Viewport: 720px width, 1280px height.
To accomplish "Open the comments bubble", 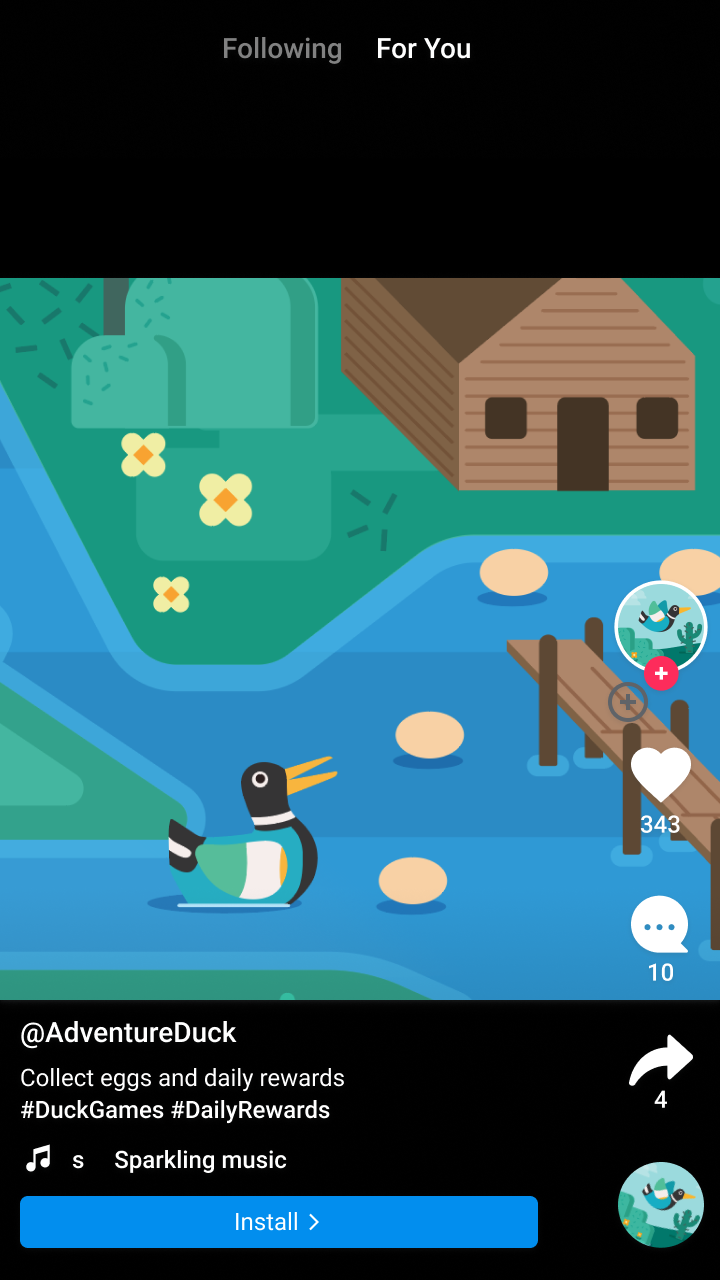I will pyautogui.click(x=660, y=925).
